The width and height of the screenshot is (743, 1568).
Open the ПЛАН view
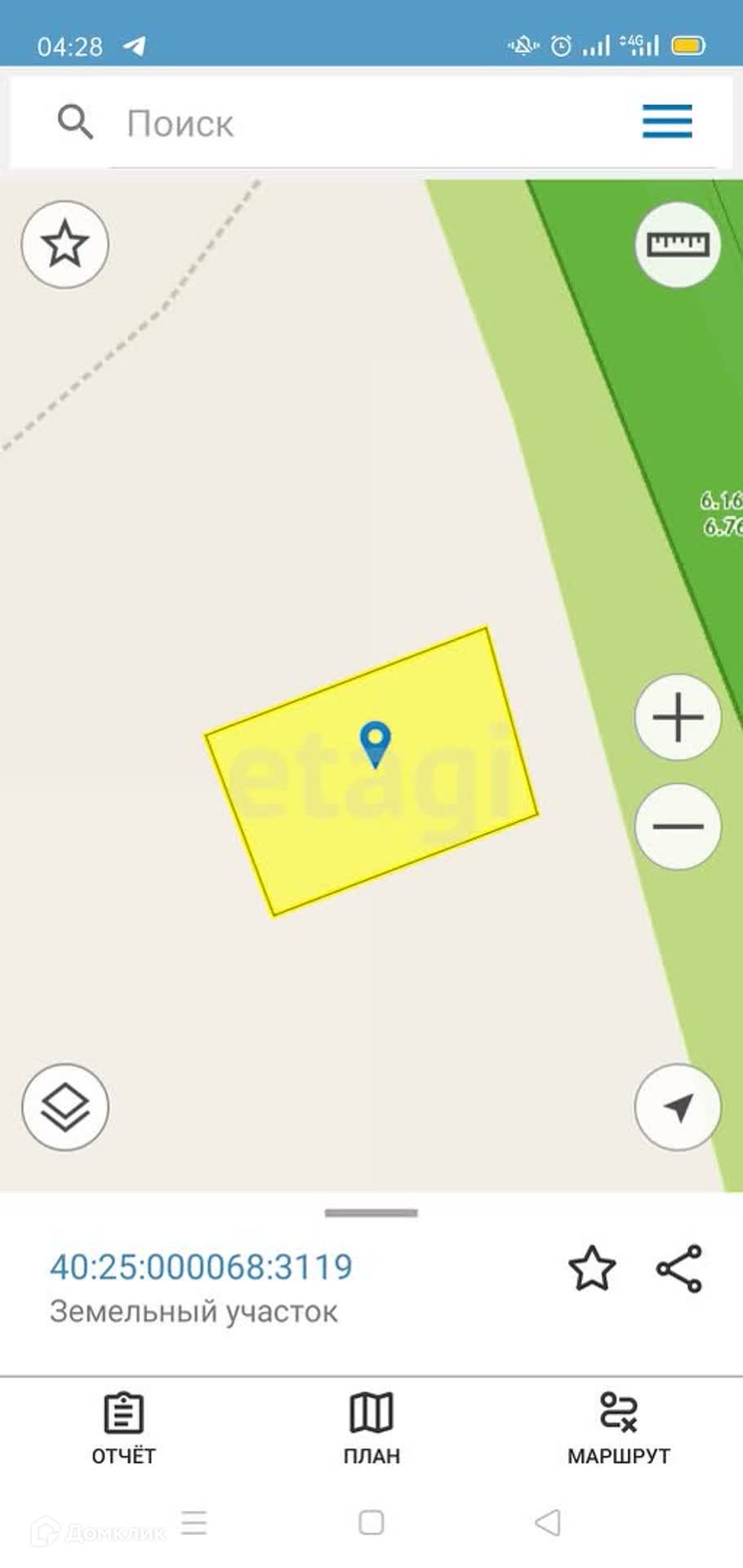click(371, 1428)
